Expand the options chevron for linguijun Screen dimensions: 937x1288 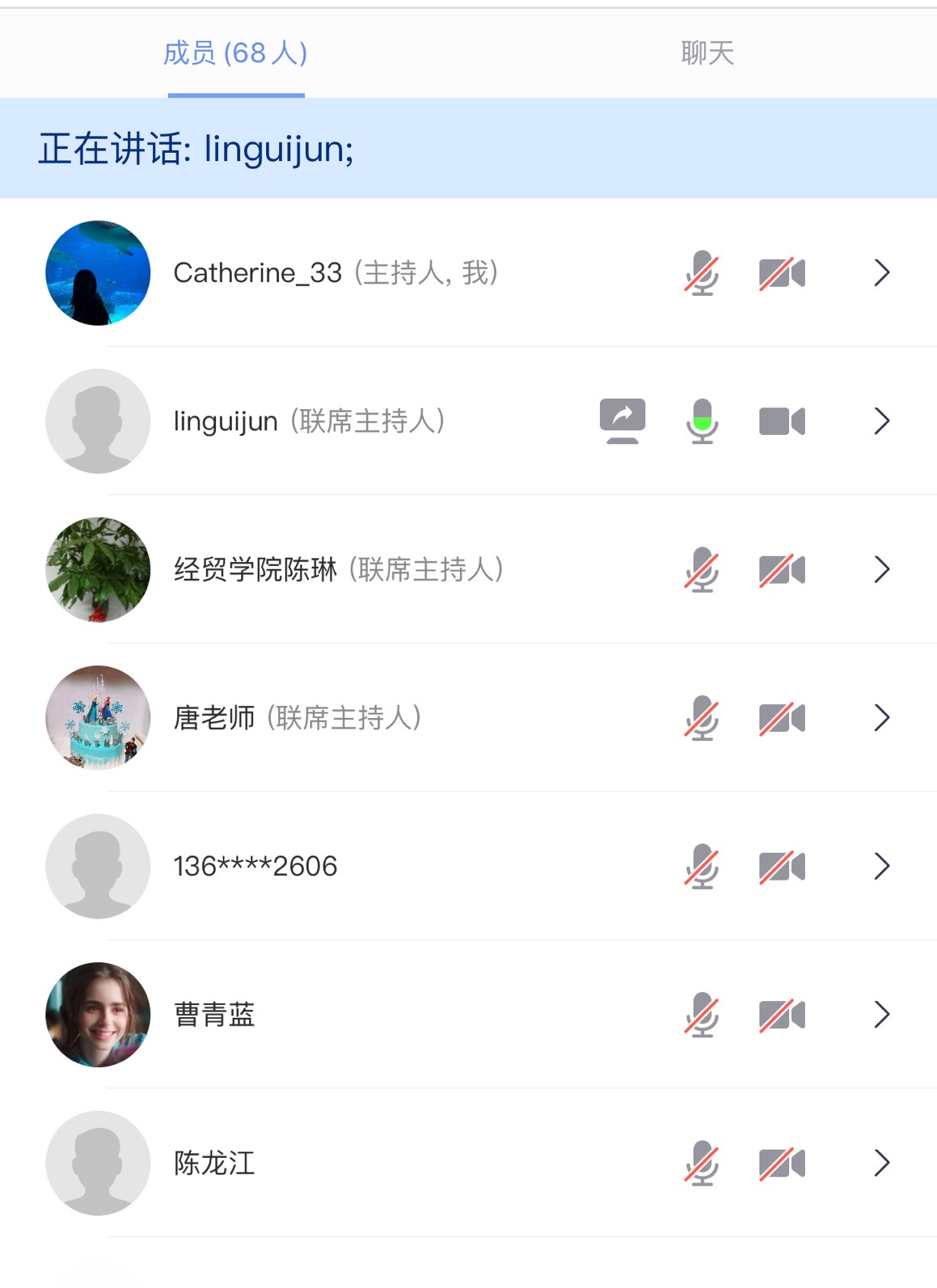(x=882, y=421)
